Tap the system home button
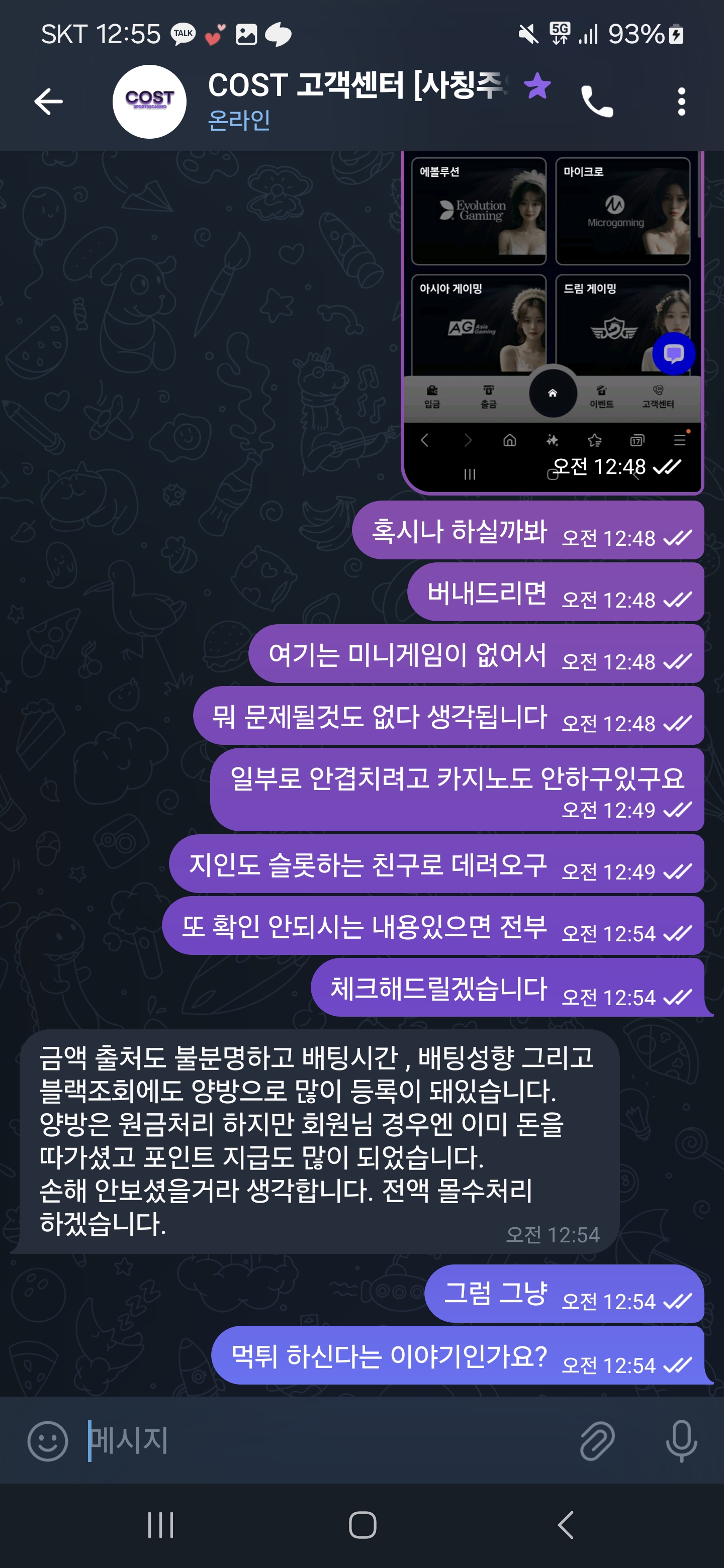This screenshot has width=724, height=1568. pyautogui.click(x=363, y=1525)
